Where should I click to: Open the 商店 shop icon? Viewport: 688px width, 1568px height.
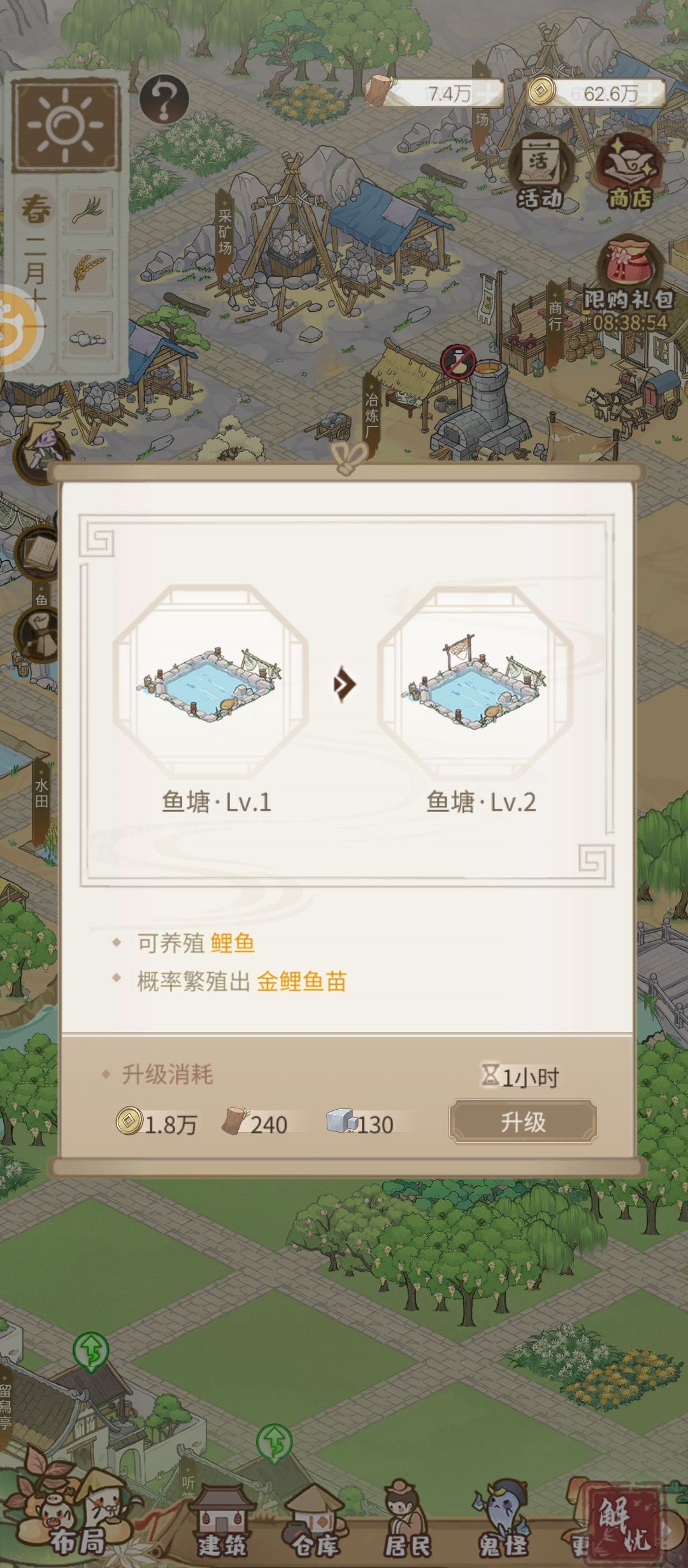point(626,164)
